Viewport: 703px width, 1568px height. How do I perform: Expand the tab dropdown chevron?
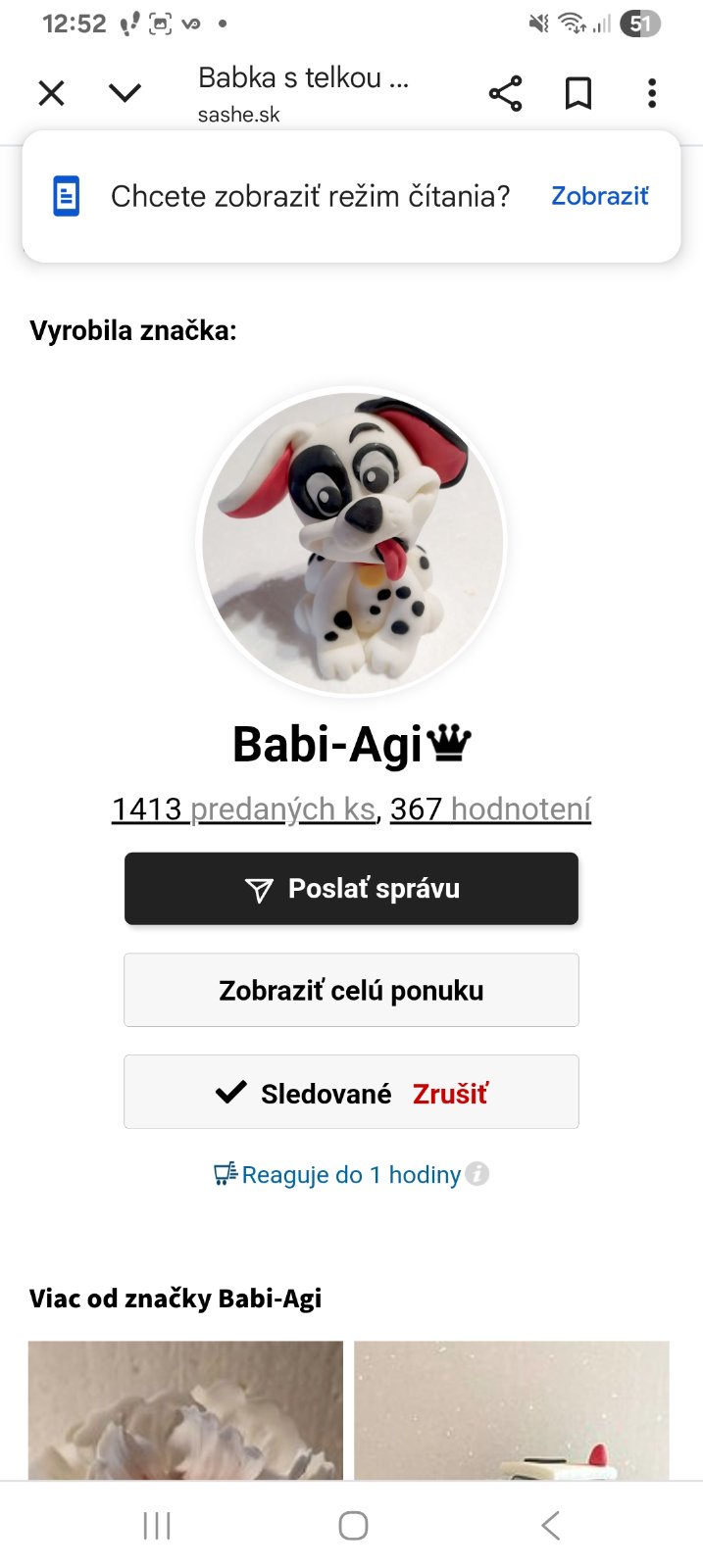[x=125, y=93]
